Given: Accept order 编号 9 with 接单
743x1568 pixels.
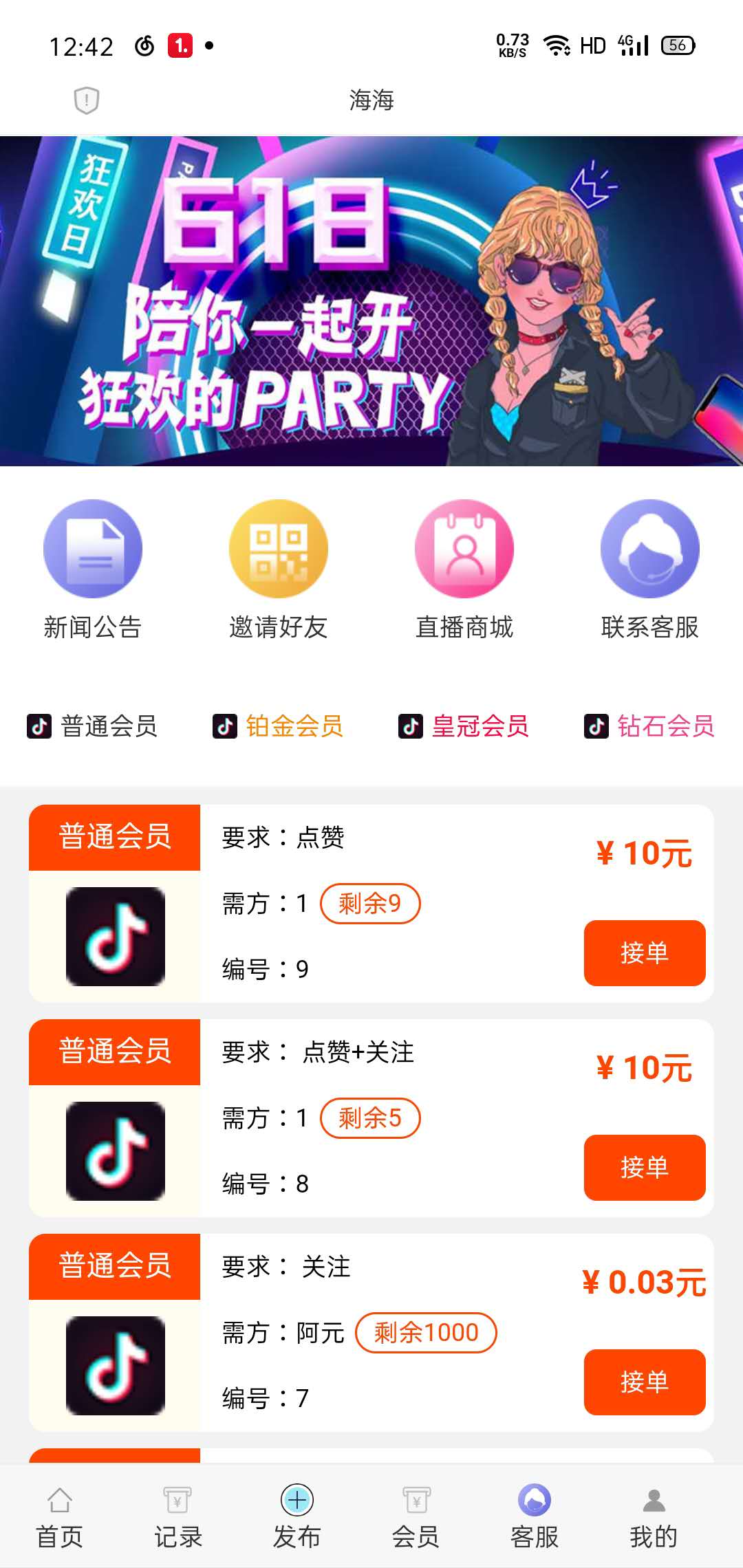Looking at the screenshot, I should pos(645,952).
